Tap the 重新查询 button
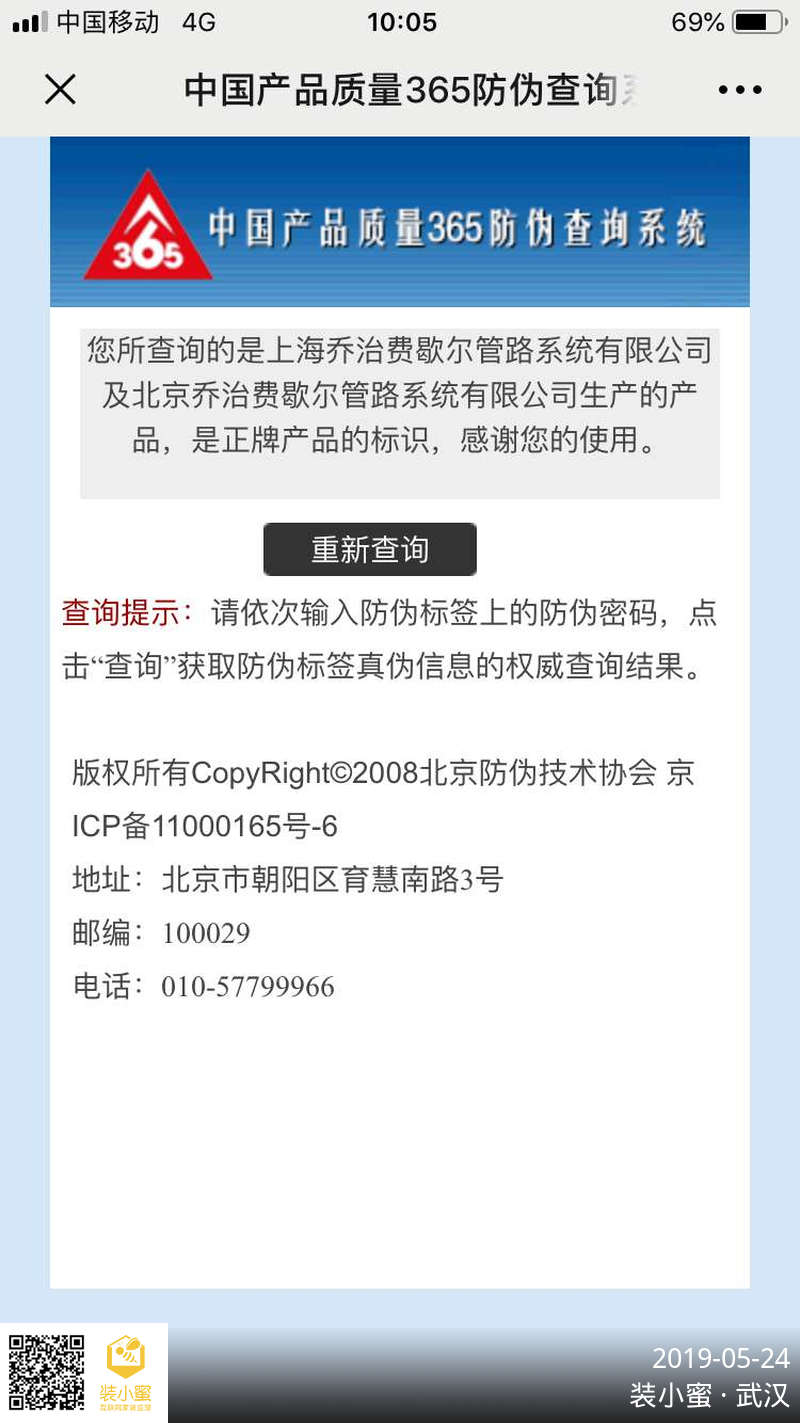Screen dimensions: 800x1423 click(370, 549)
